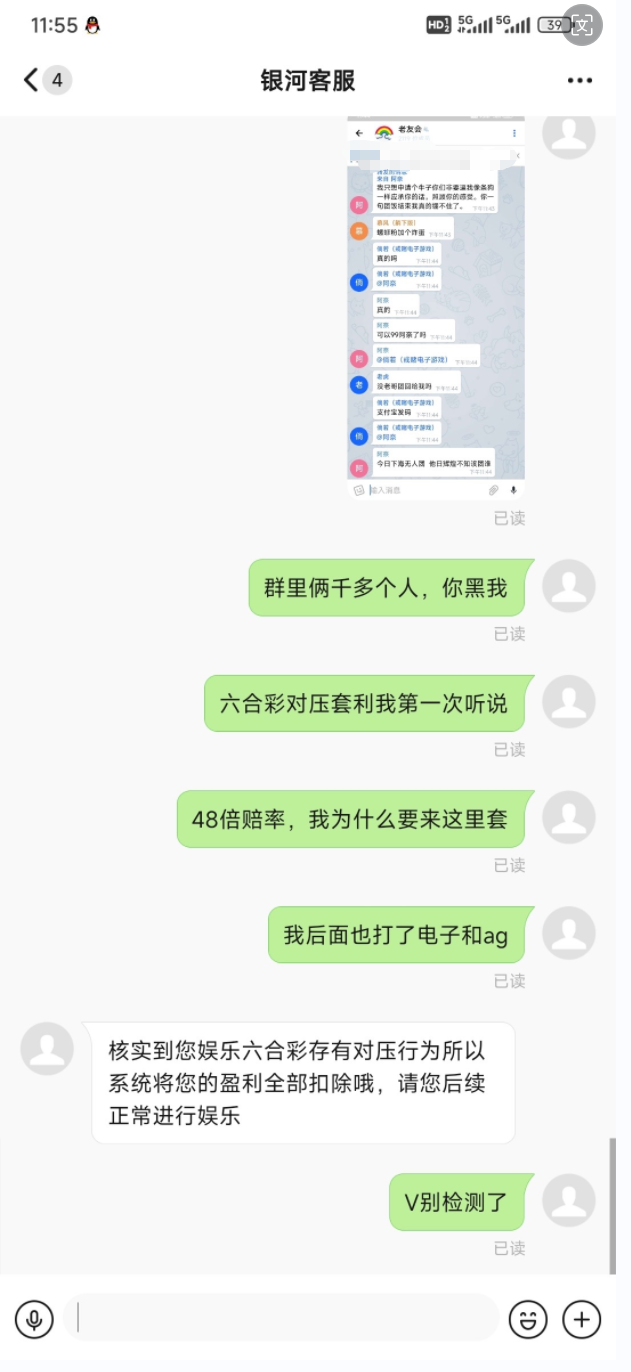This screenshot has height=1372, width=631.
Task: Open the emoji picker
Action: (x=528, y=1319)
